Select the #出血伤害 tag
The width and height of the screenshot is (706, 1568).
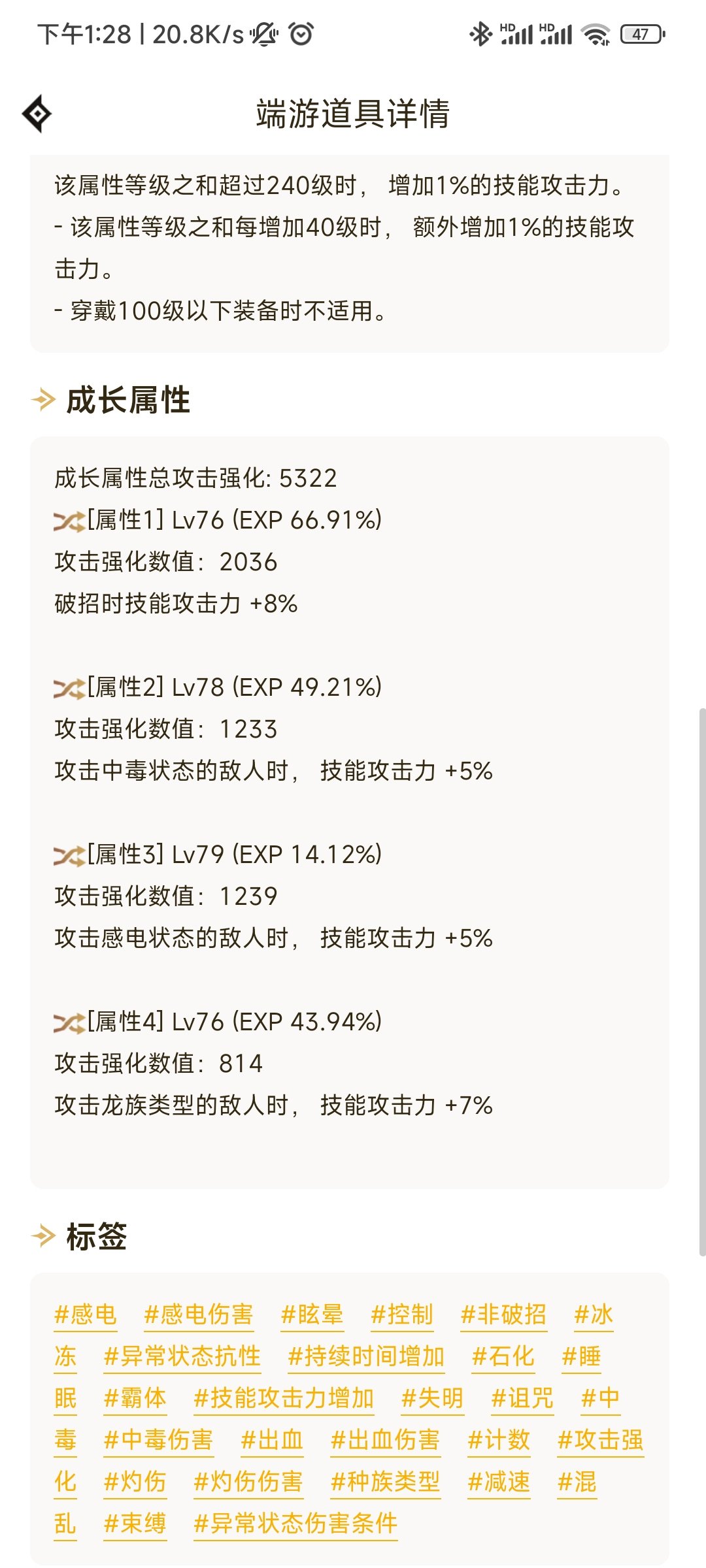(385, 1440)
